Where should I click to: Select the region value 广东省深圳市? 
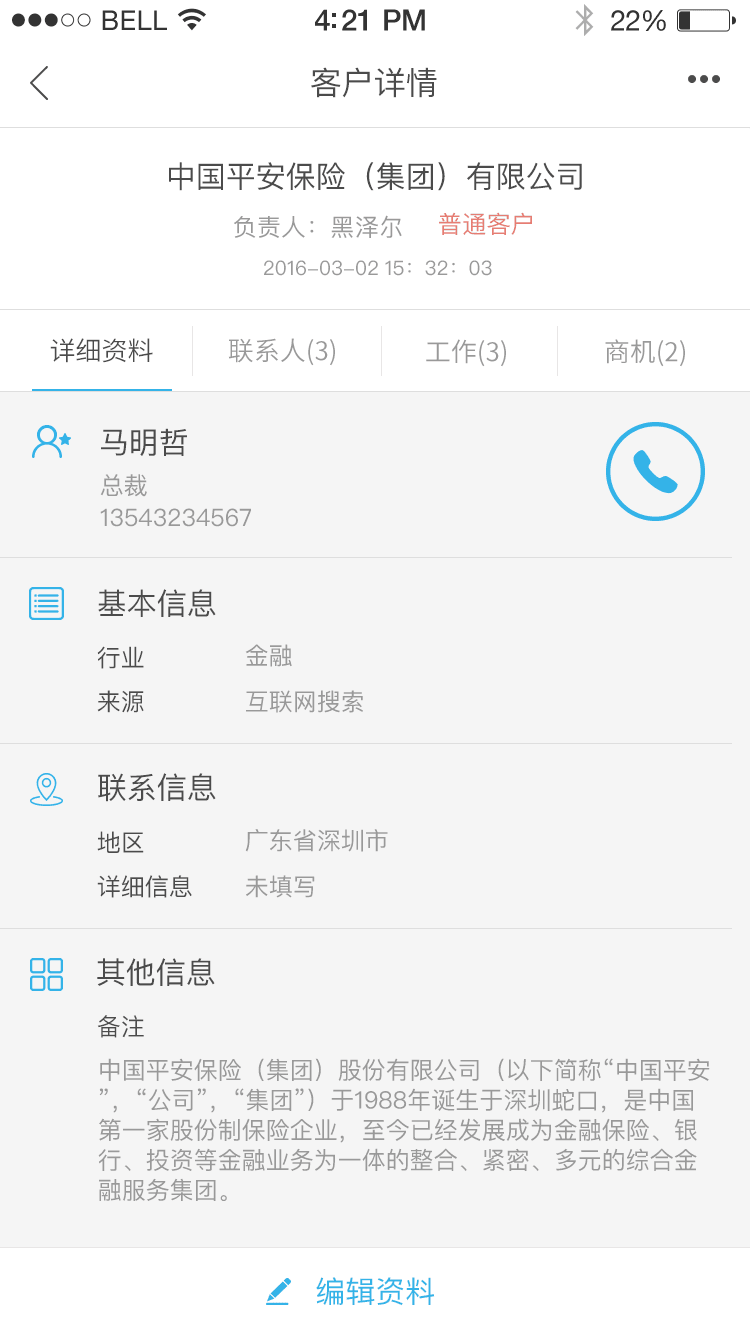click(317, 842)
